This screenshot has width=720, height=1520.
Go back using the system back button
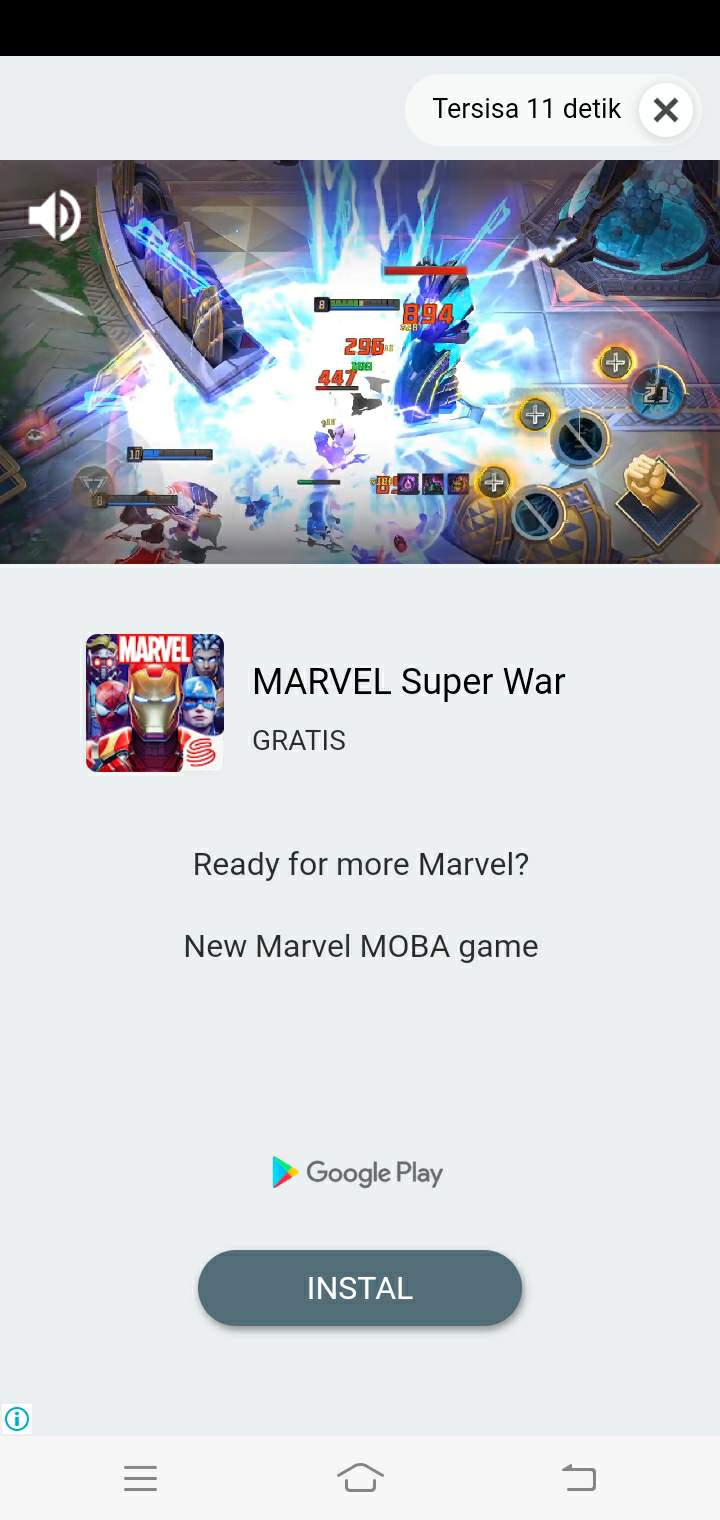point(578,1477)
